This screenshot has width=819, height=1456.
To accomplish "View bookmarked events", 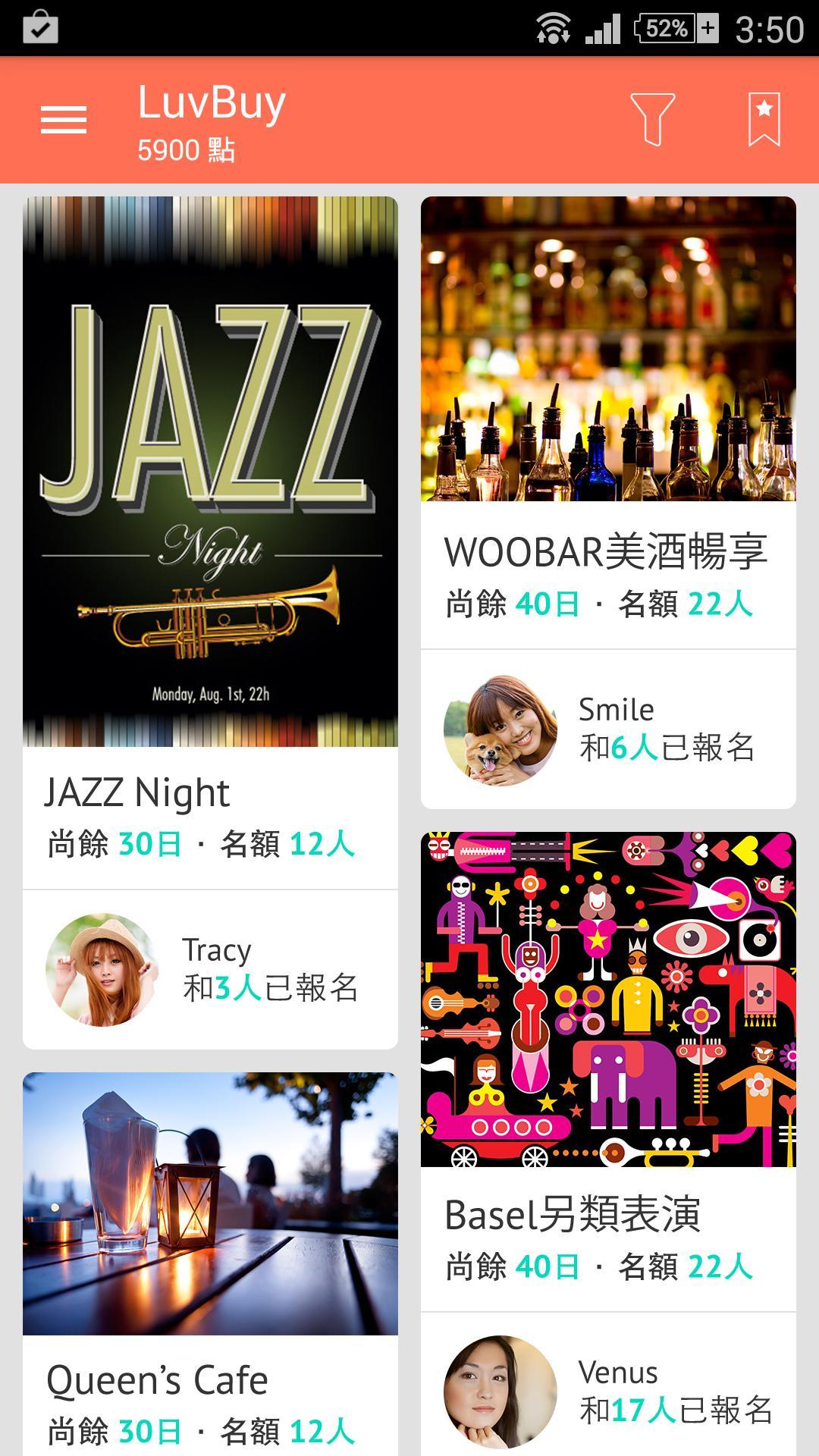I will (764, 119).
